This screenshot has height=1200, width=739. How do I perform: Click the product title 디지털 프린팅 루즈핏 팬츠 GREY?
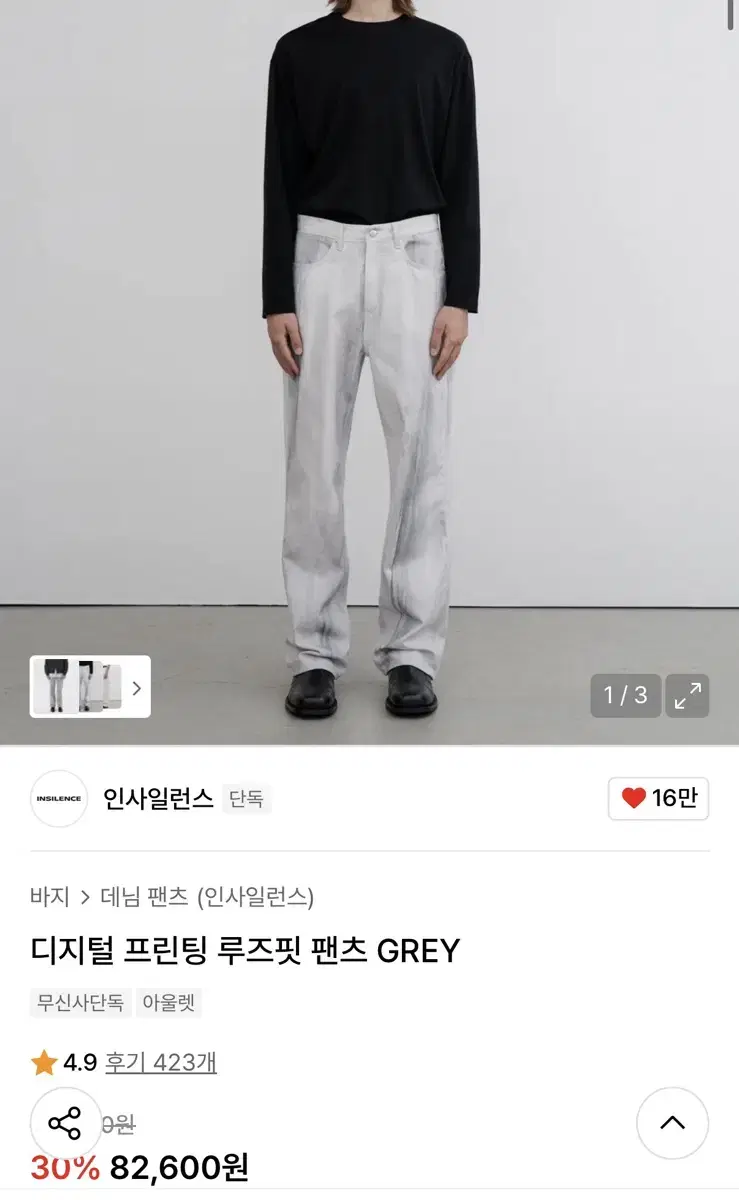click(x=244, y=950)
